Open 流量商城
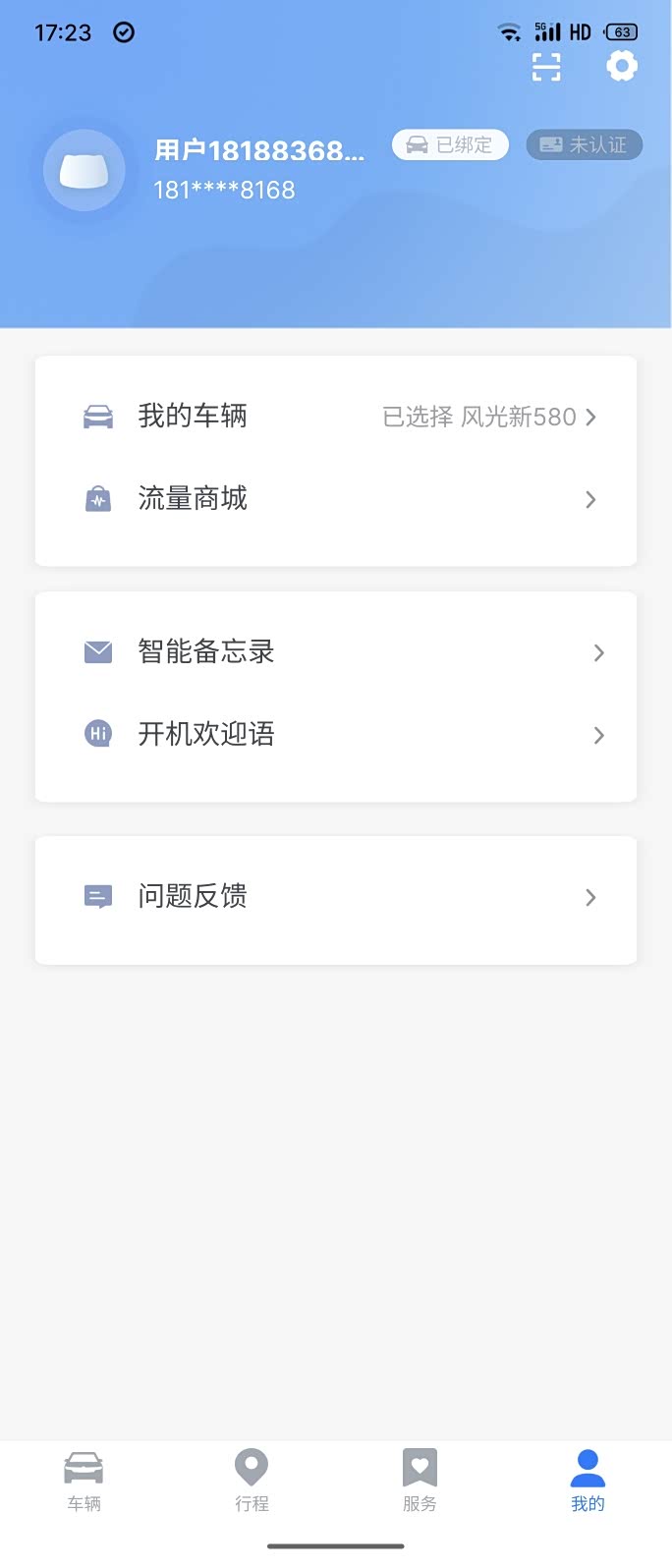 (336, 499)
